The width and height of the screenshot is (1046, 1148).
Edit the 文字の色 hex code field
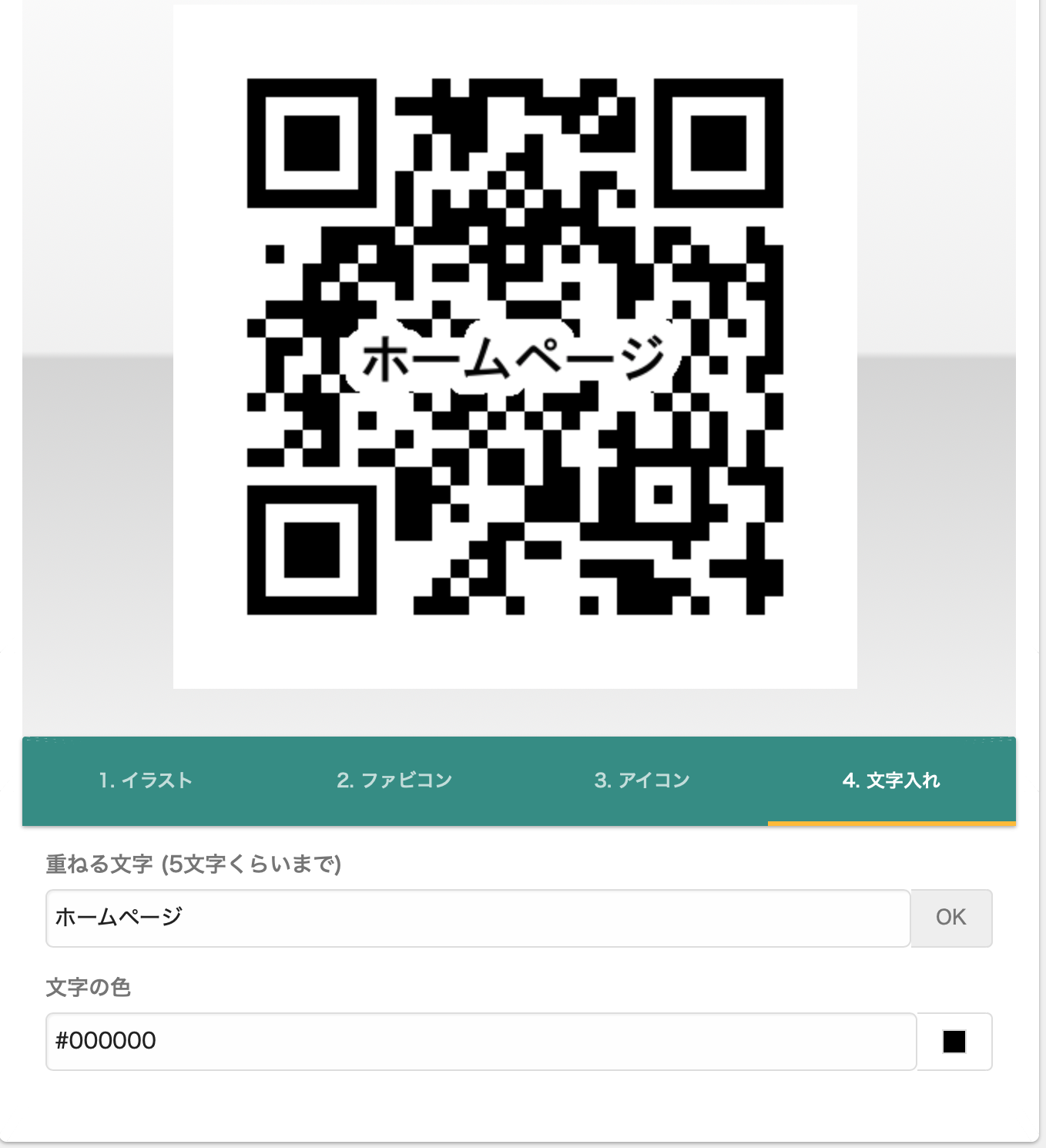click(x=481, y=1041)
